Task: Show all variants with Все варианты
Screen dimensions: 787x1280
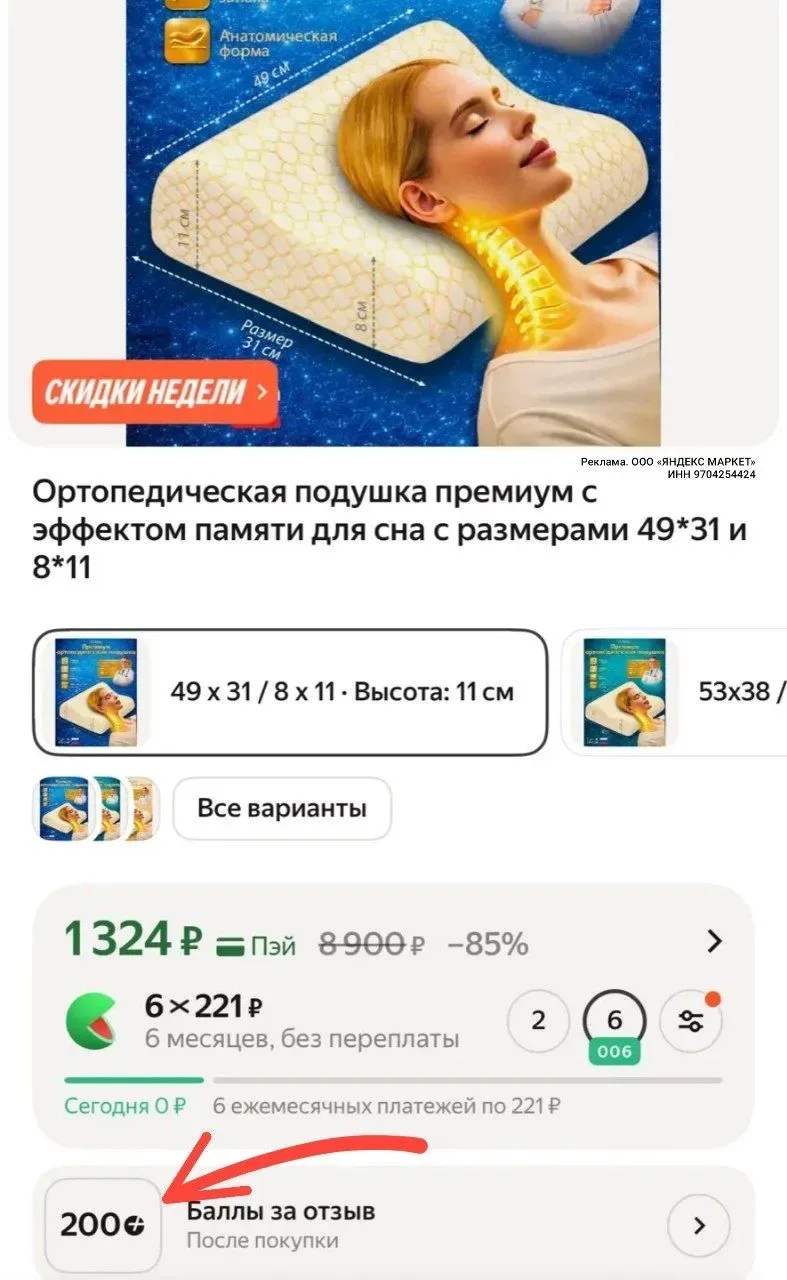Action: coord(281,808)
